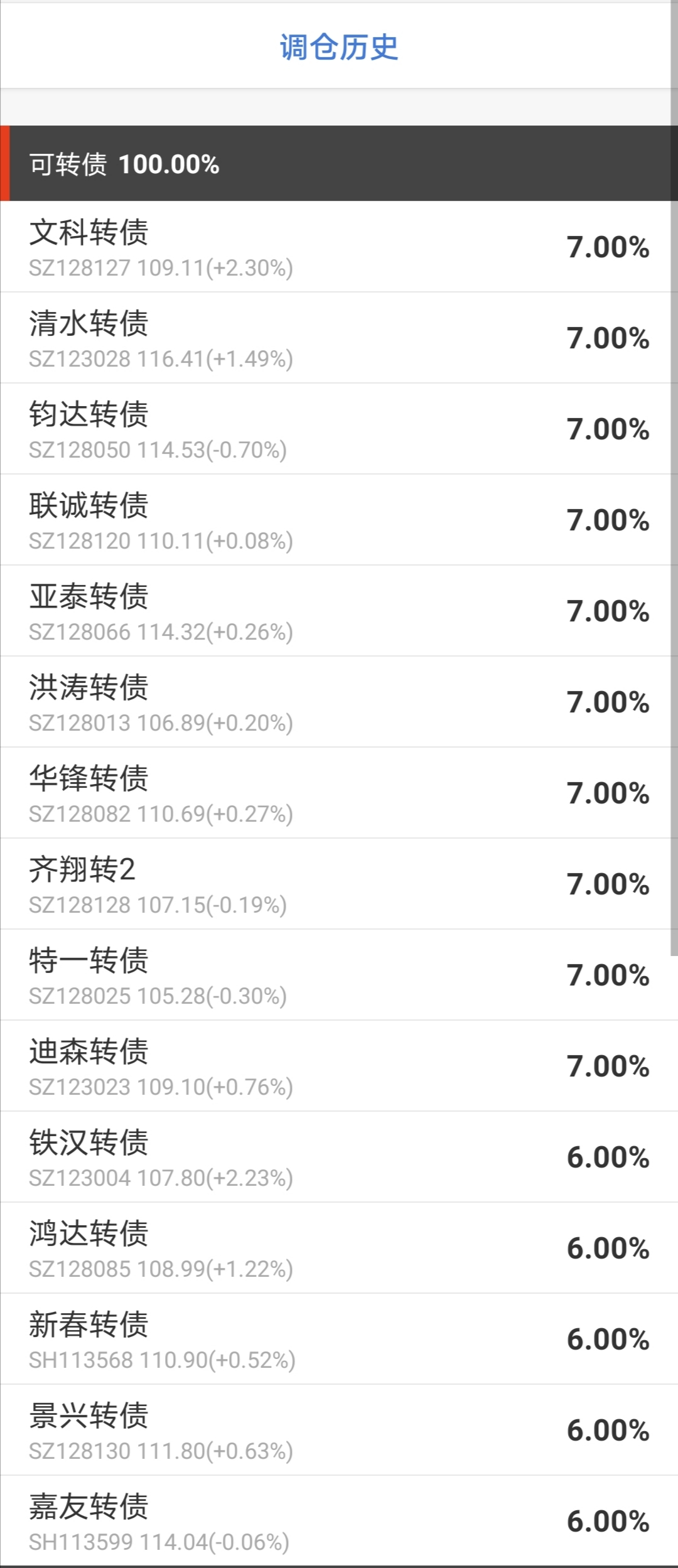Image resolution: width=678 pixels, height=1568 pixels.
Task: Open 亚泰转债 bond row
Action: coord(339,611)
